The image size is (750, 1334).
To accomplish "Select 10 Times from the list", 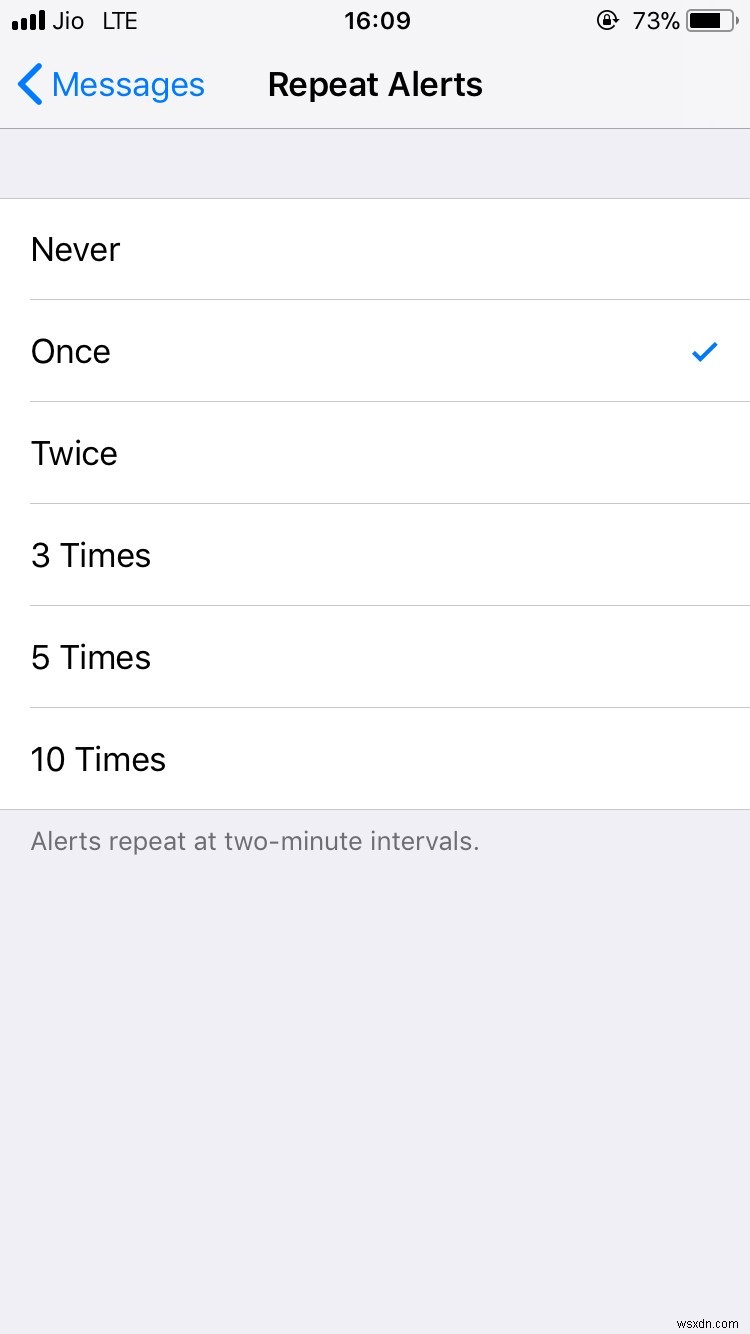I will click(x=375, y=759).
